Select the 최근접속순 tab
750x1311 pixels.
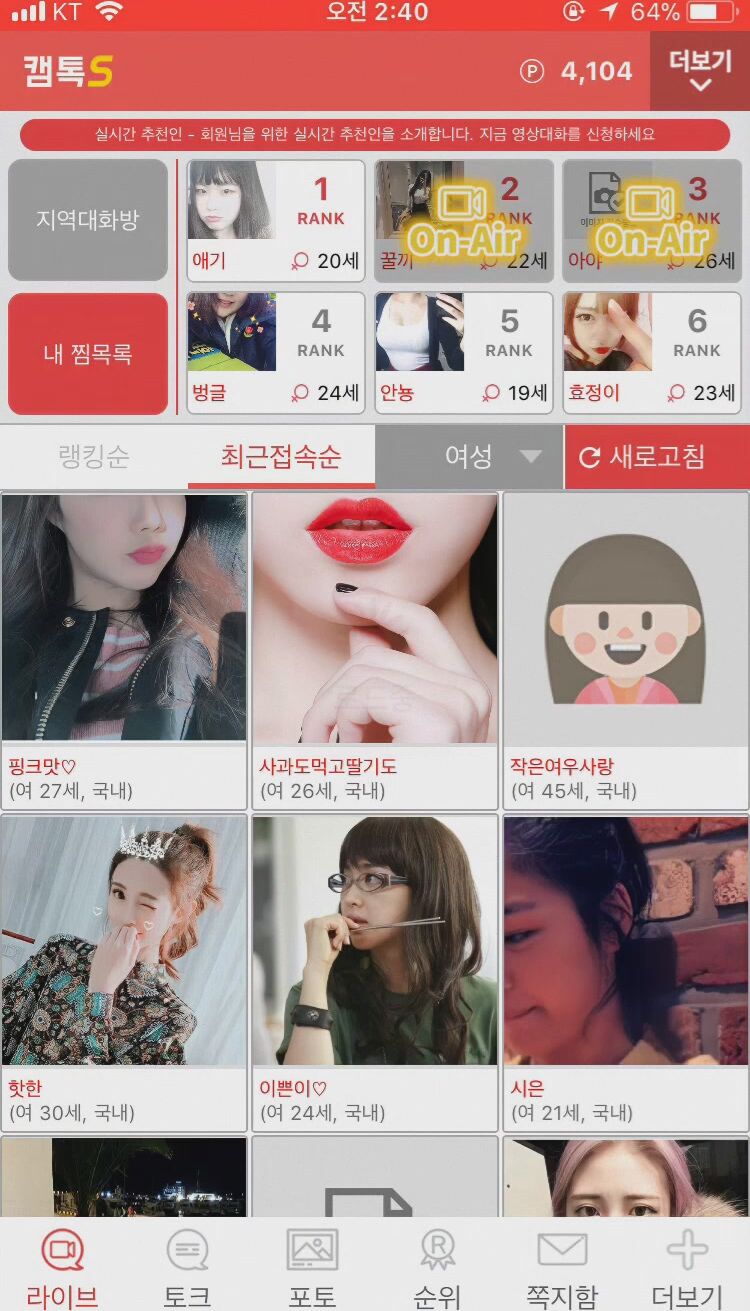(281, 457)
